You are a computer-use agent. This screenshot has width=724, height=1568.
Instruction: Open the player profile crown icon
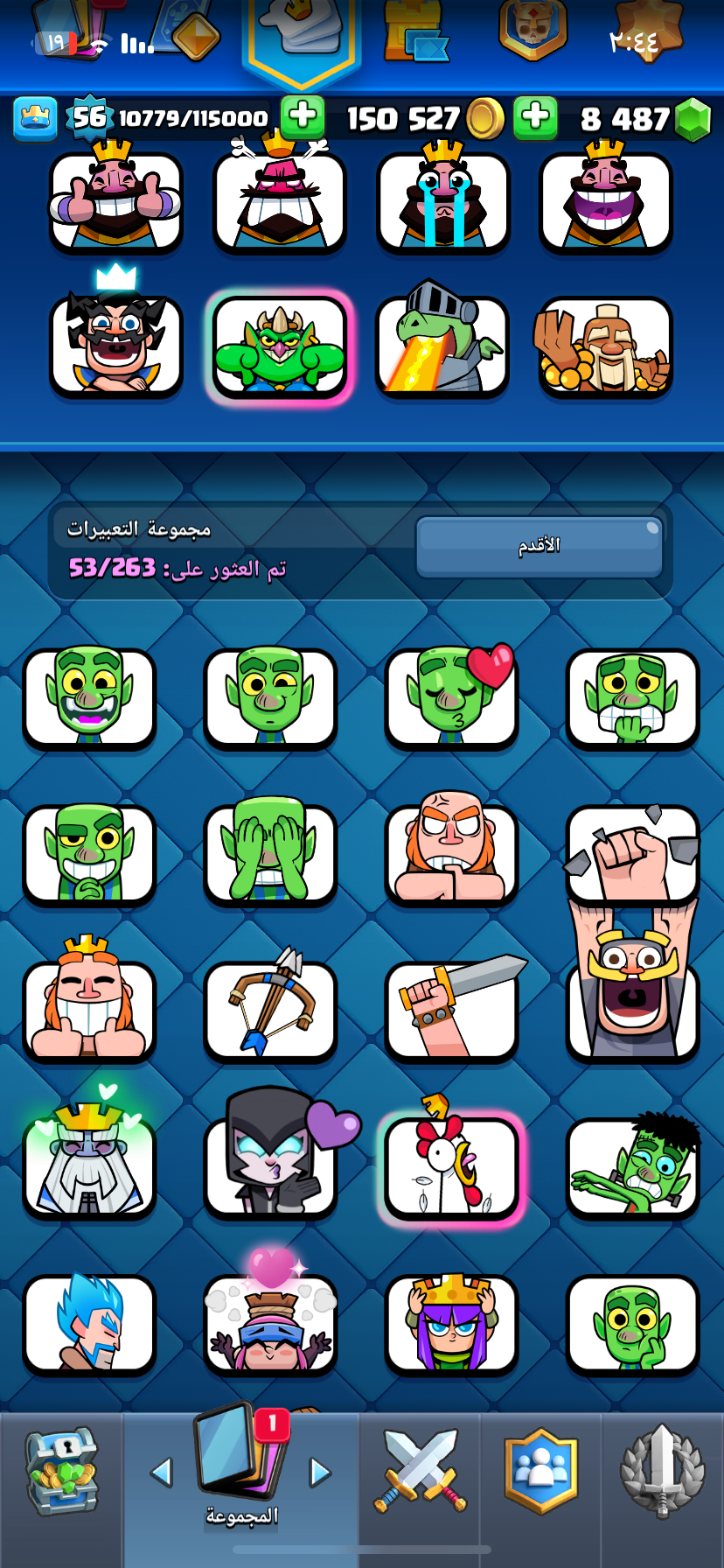tap(35, 118)
